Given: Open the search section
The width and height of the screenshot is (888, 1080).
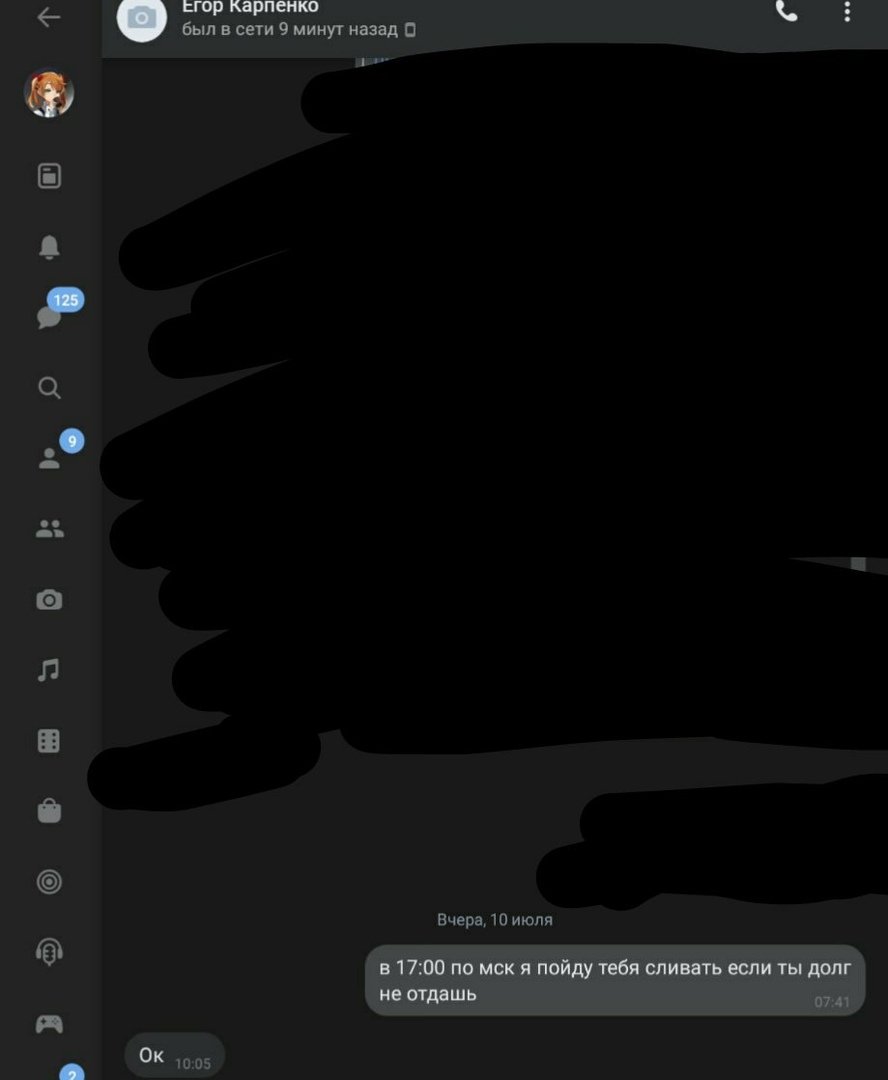Looking at the screenshot, I should click(x=49, y=388).
